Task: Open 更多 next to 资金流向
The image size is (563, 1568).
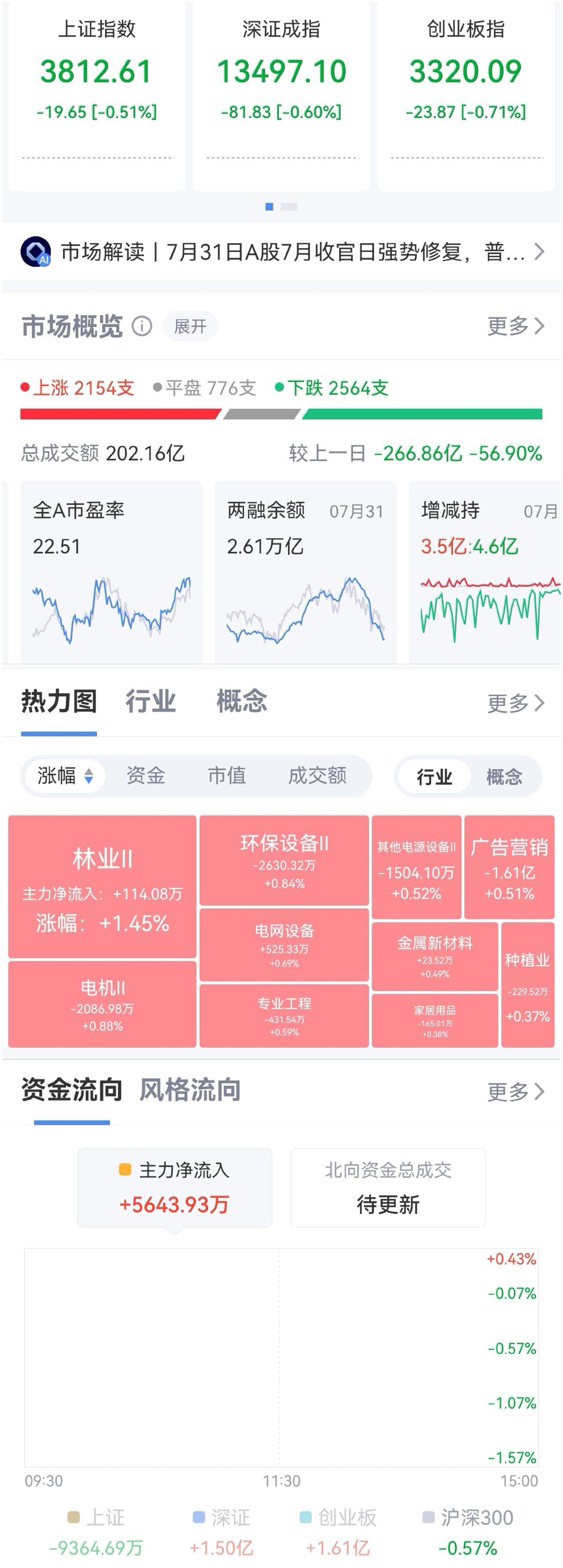Action: pos(515,1092)
